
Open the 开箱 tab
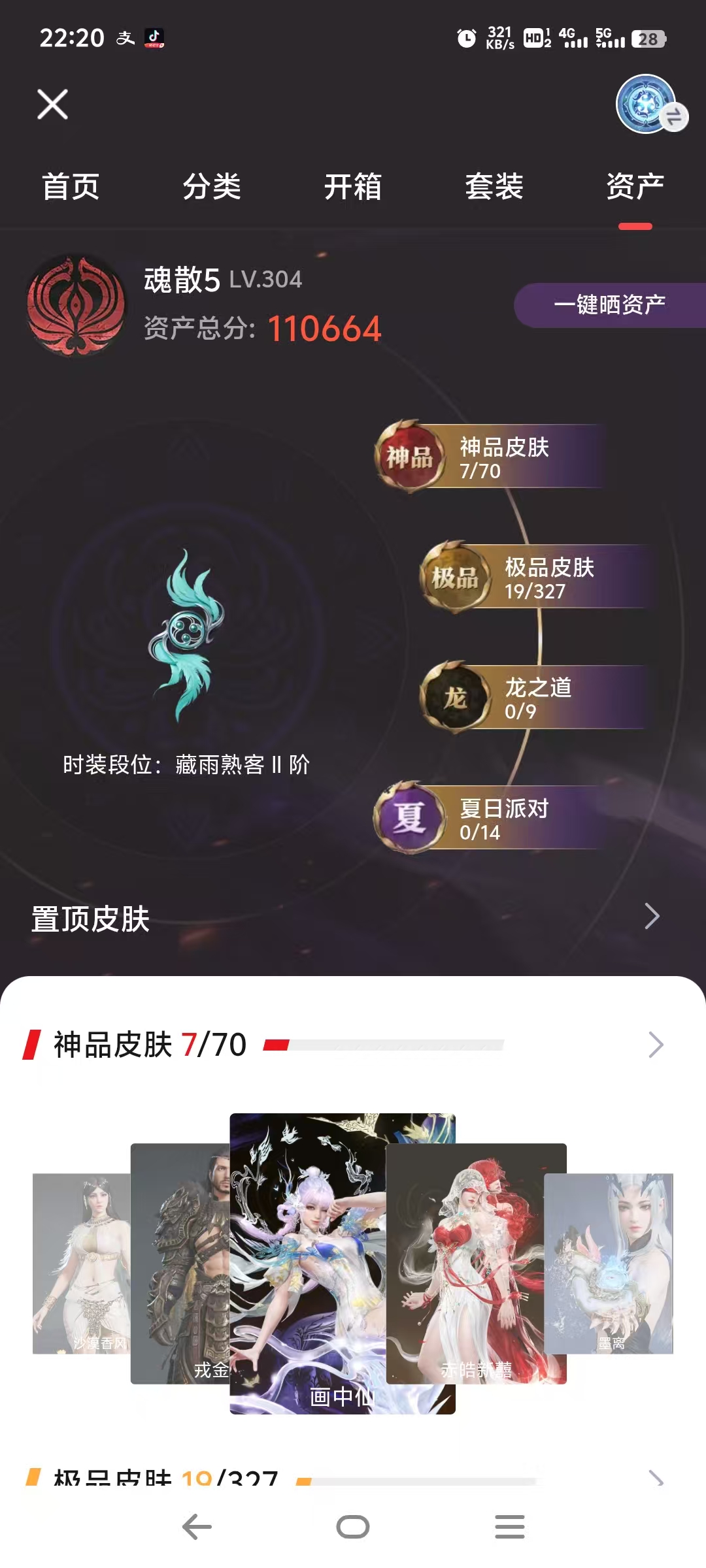353,187
